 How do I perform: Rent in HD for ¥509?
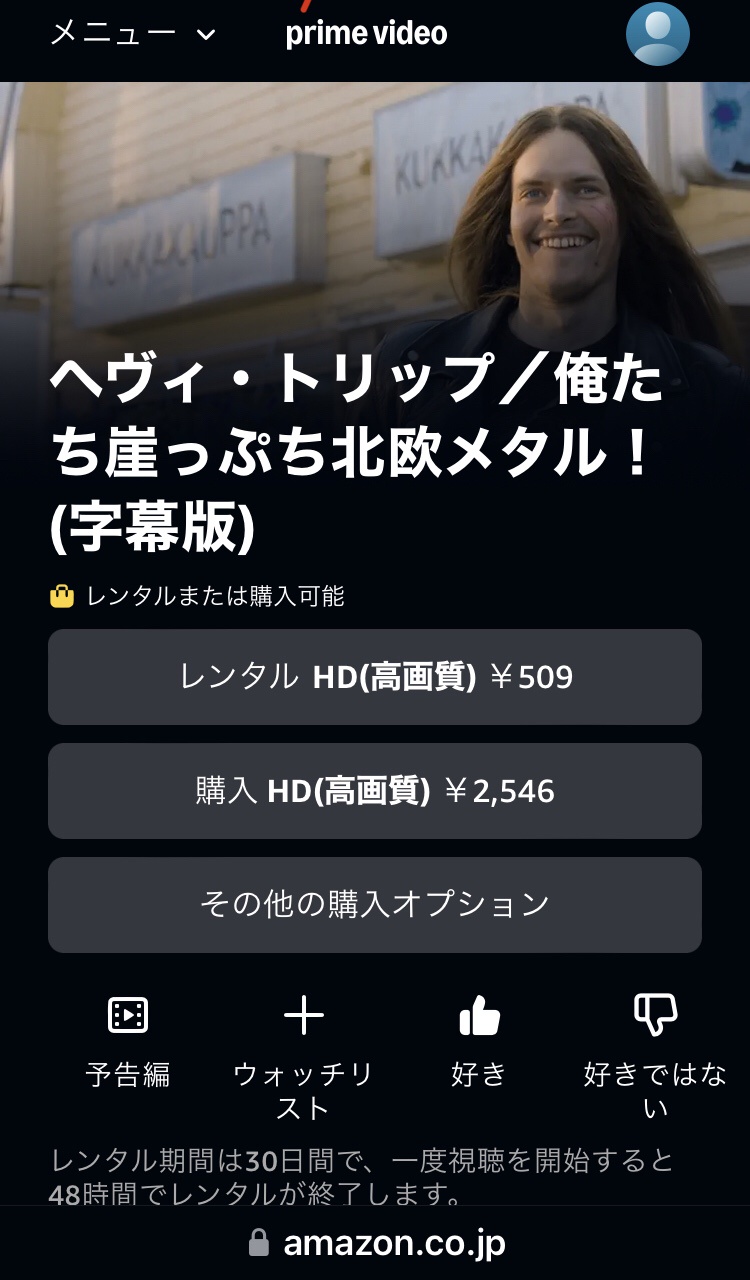pyautogui.click(x=375, y=677)
